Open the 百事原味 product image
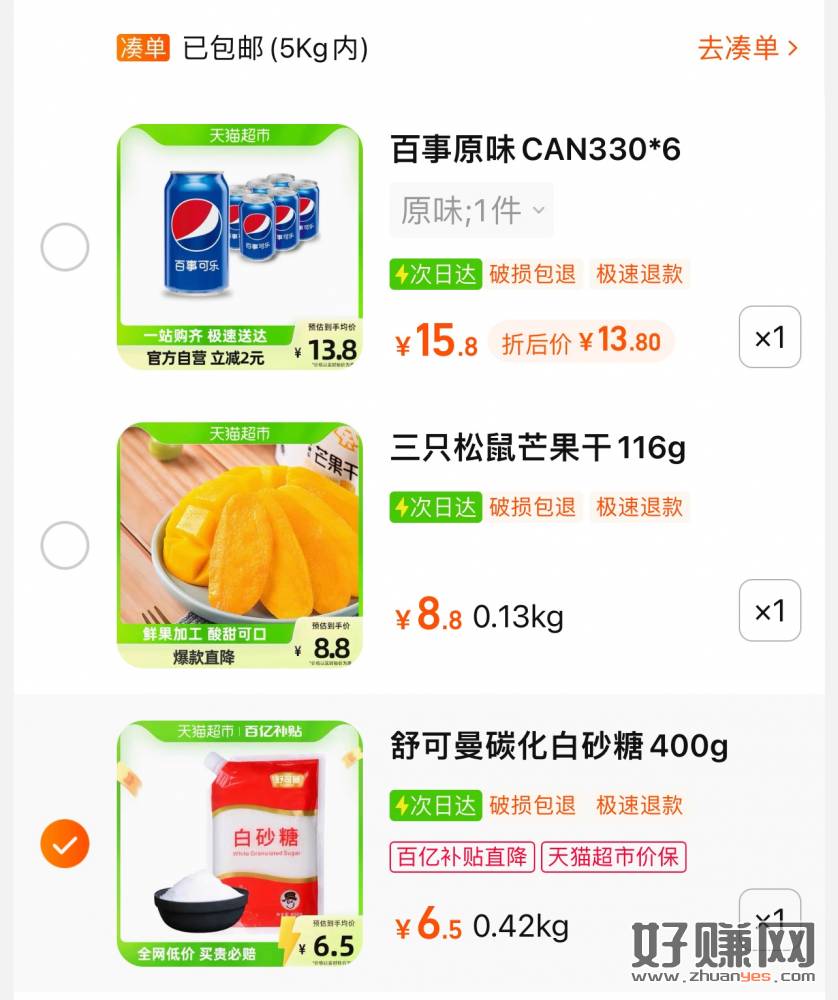The width and height of the screenshot is (838, 1000). pyautogui.click(x=240, y=247)
